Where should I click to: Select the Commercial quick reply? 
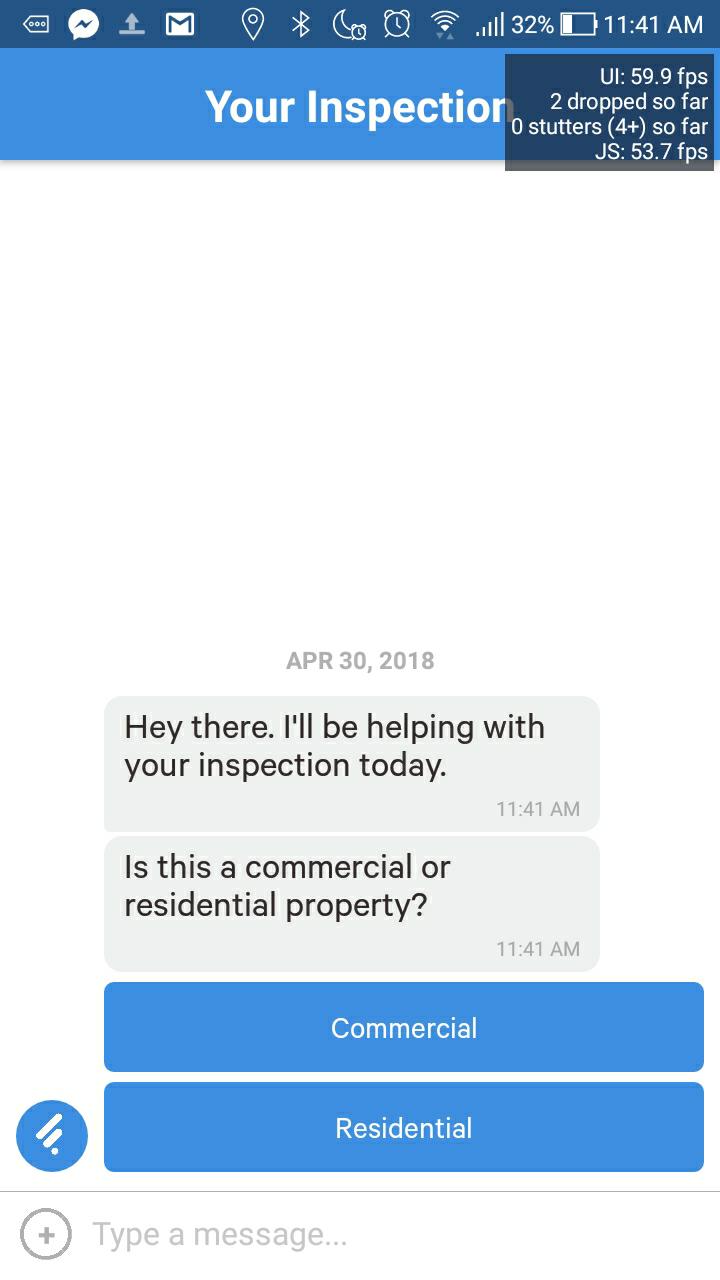403,1027
